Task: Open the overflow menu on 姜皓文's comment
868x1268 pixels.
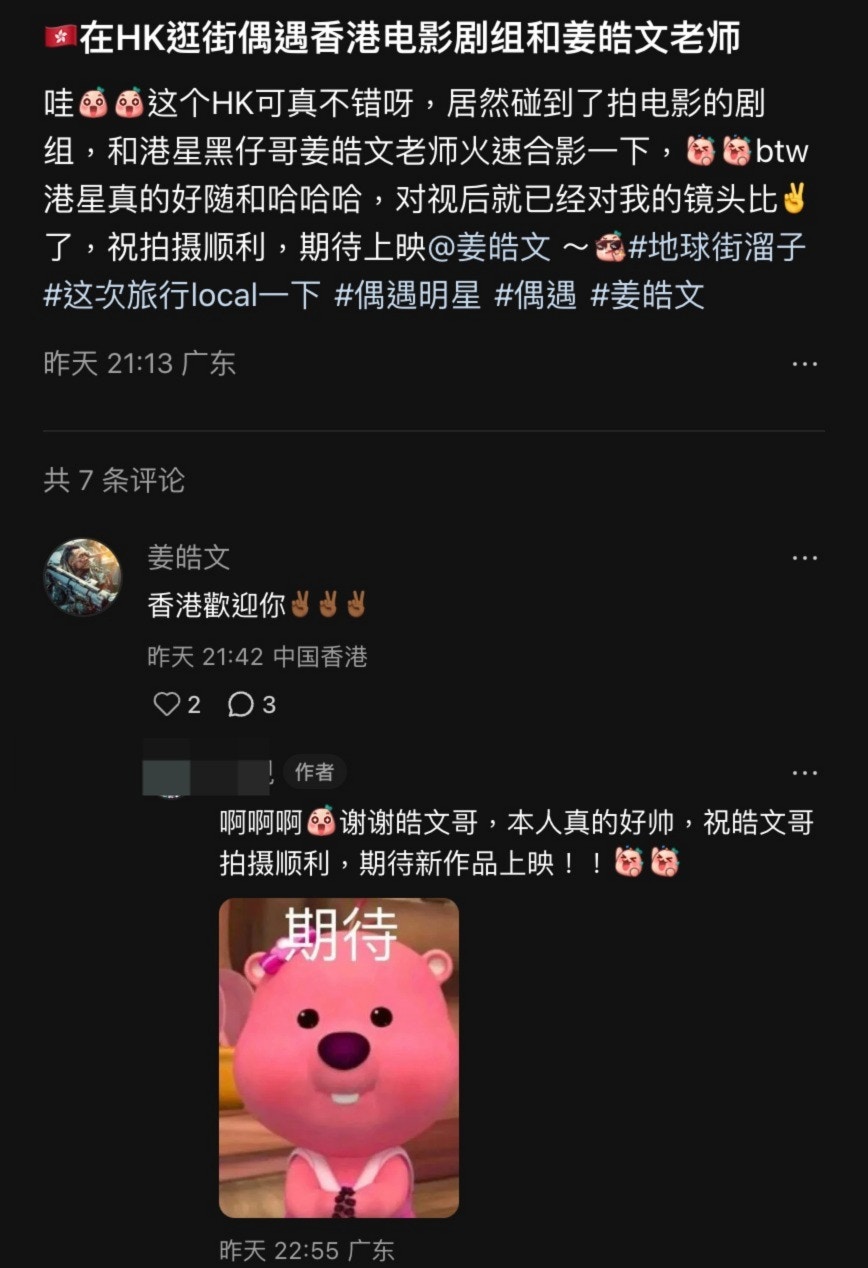Action: [804, 558]
